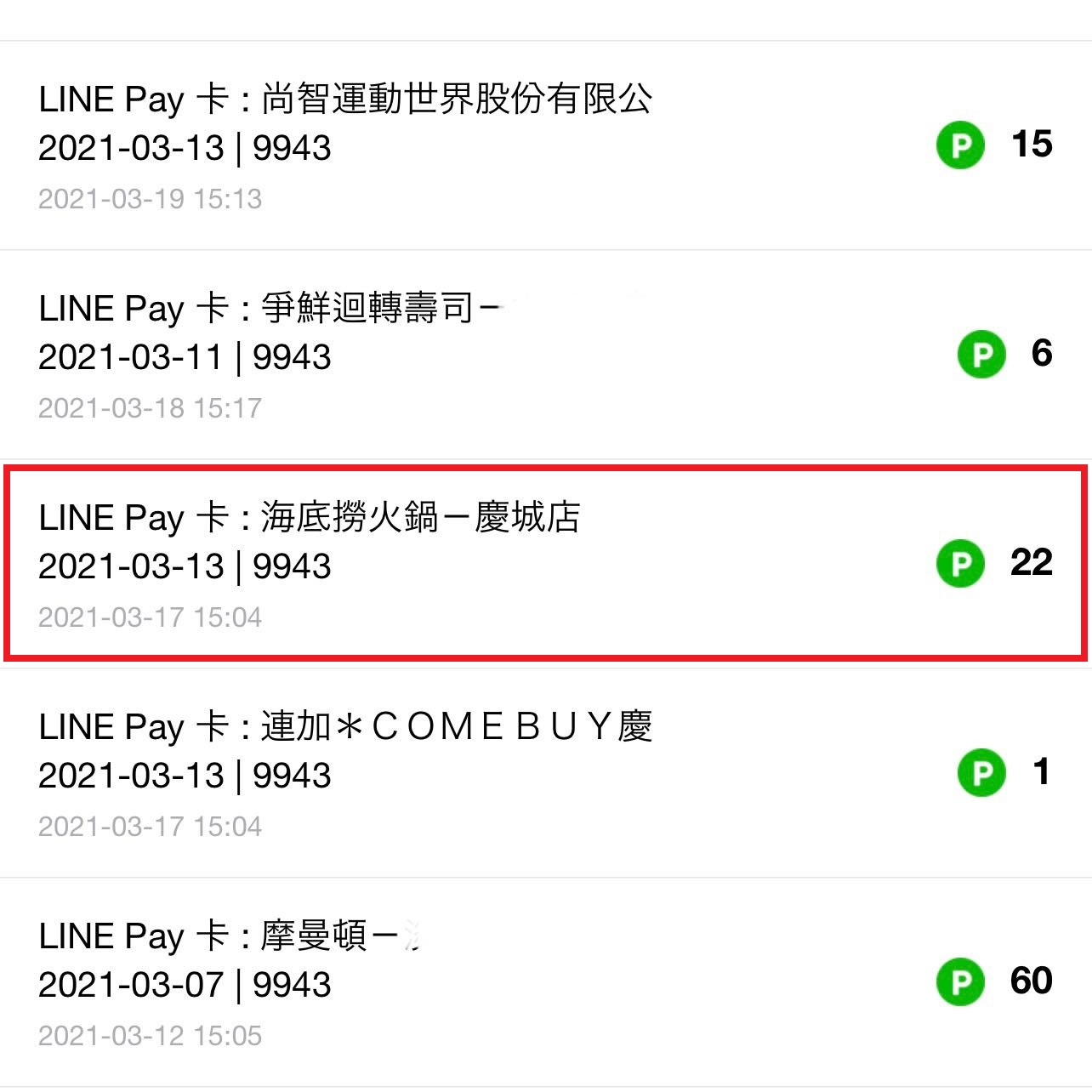This screenshot has width=1092, height=1092.
Task: Open the 爭鮮迴轉壽司 transaction entry
Action: [x=544, y=355]
